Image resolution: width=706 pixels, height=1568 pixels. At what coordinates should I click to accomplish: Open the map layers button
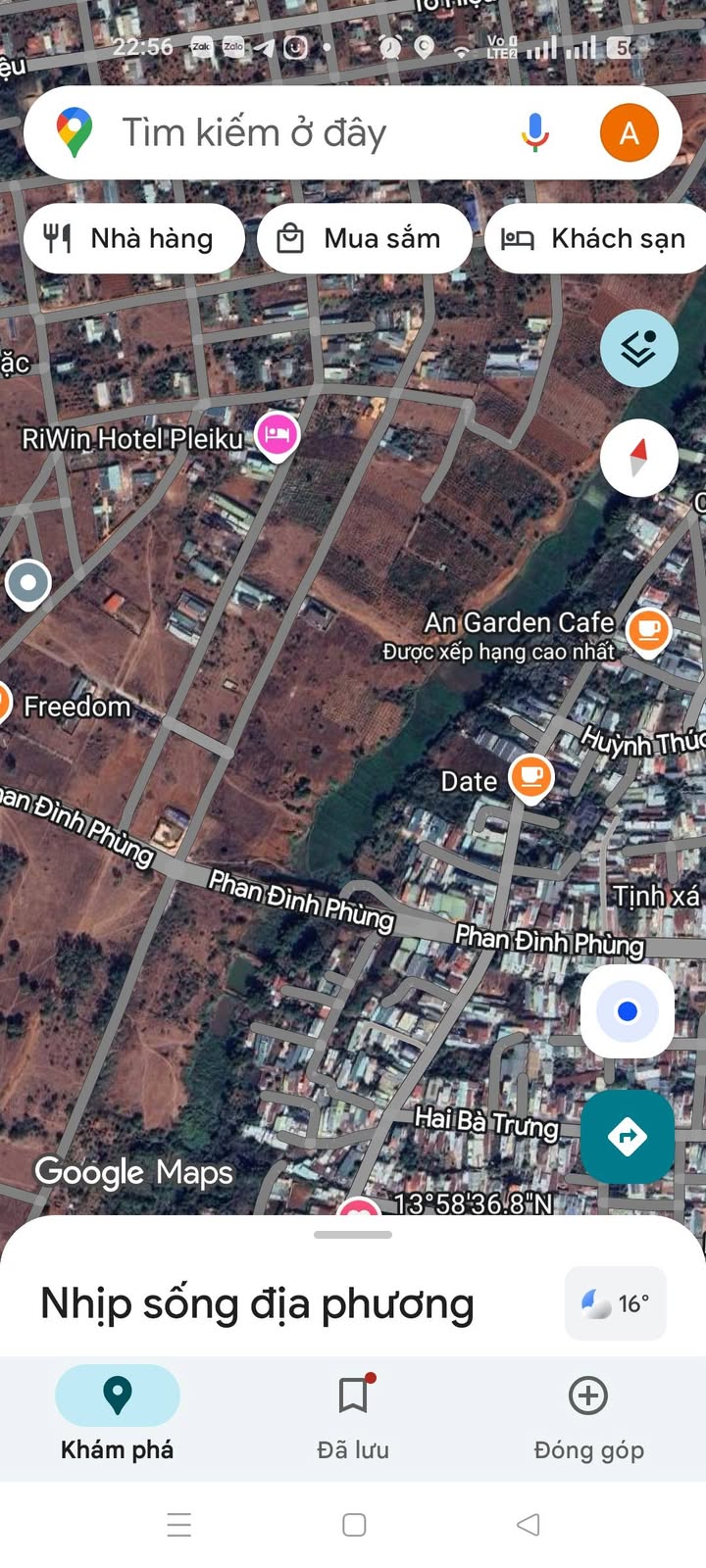638,348
